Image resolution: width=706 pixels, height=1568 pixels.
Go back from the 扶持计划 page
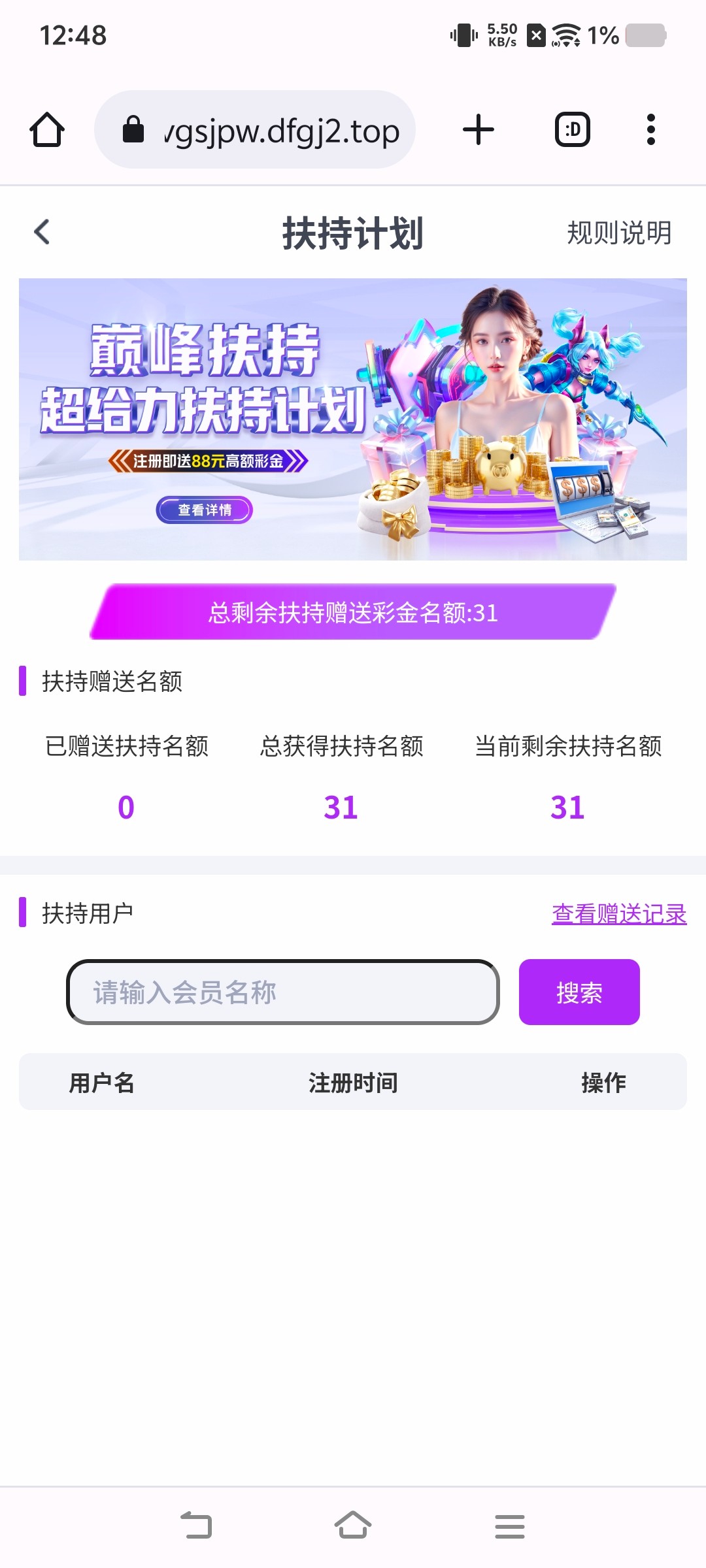pos(42,232)
